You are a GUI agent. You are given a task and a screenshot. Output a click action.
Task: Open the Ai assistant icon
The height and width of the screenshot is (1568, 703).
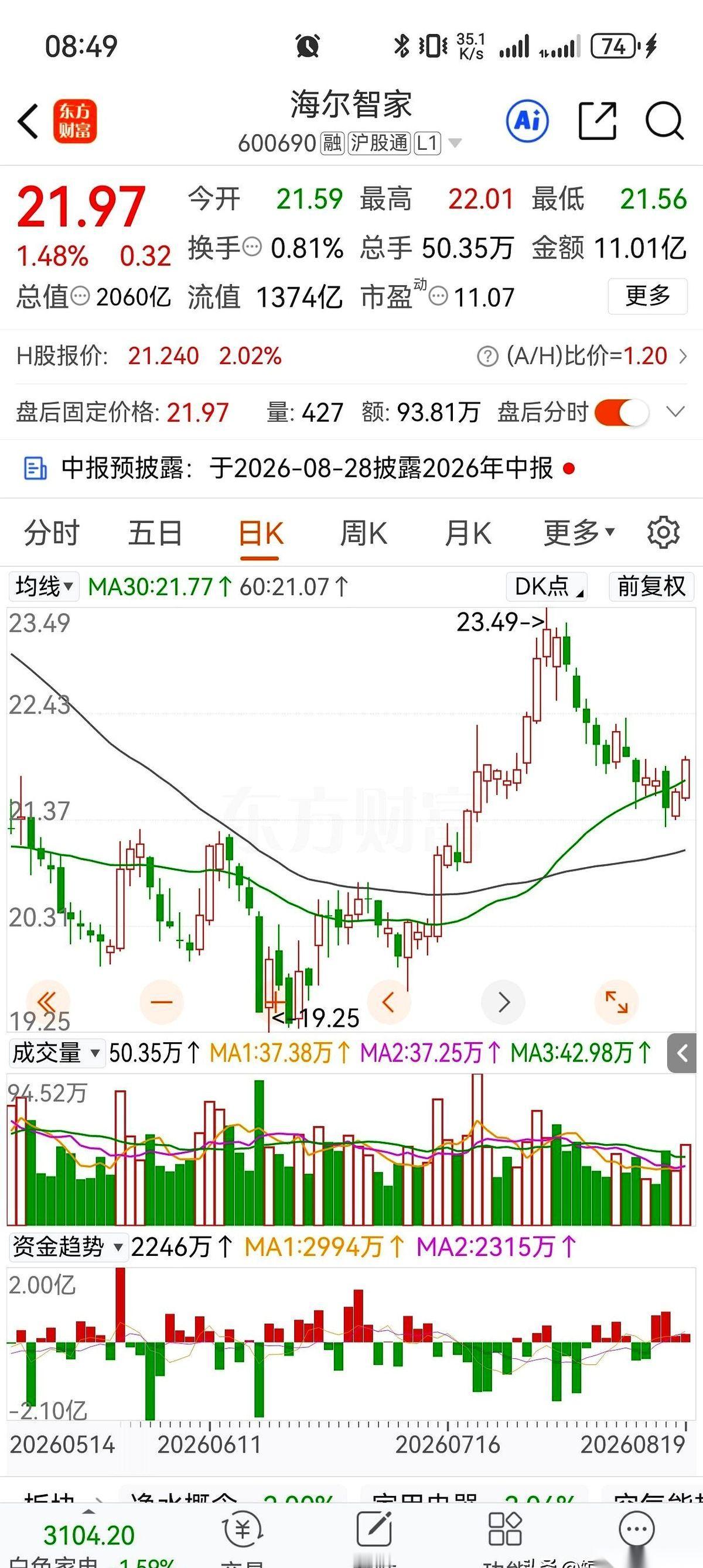click(x=528, y=121)
